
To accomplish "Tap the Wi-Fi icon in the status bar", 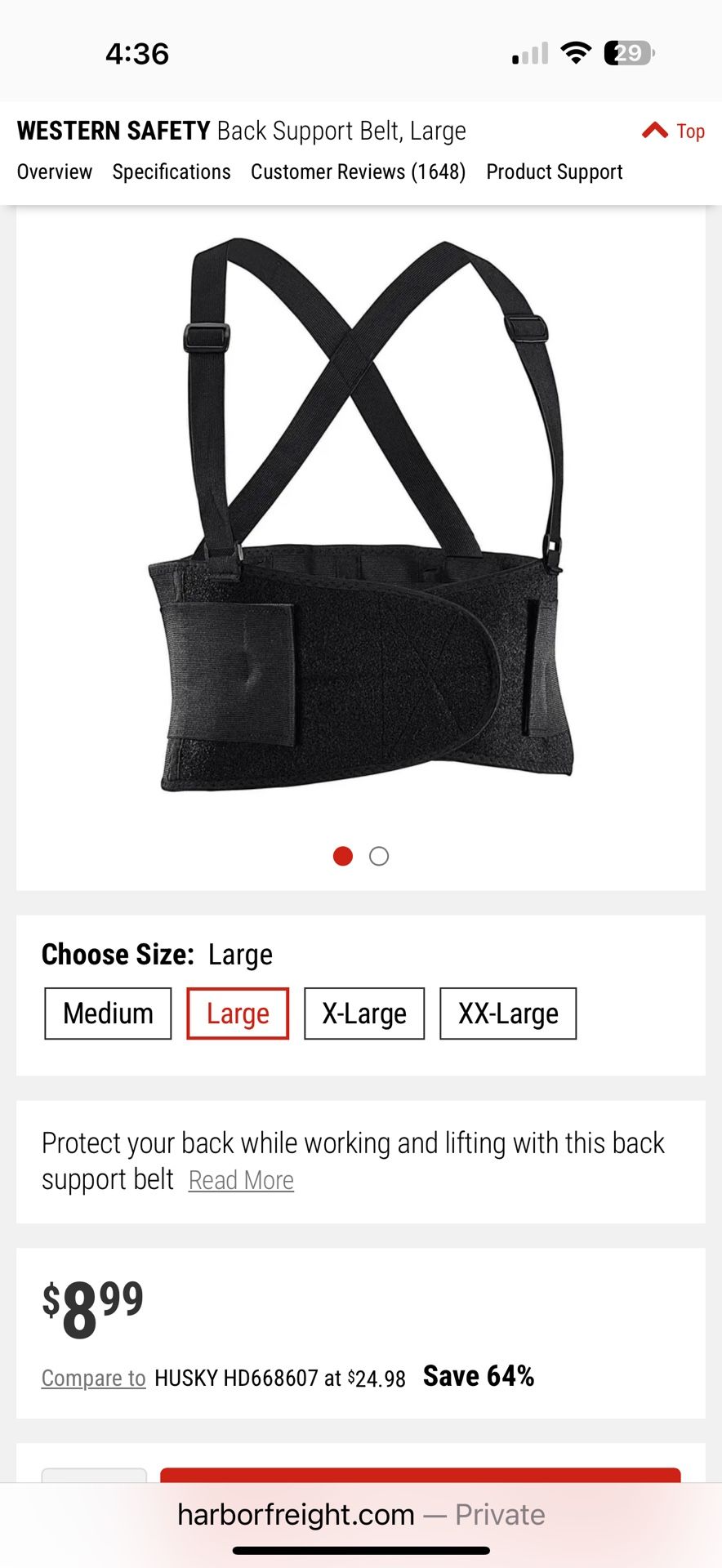I will tap(577, 51).
